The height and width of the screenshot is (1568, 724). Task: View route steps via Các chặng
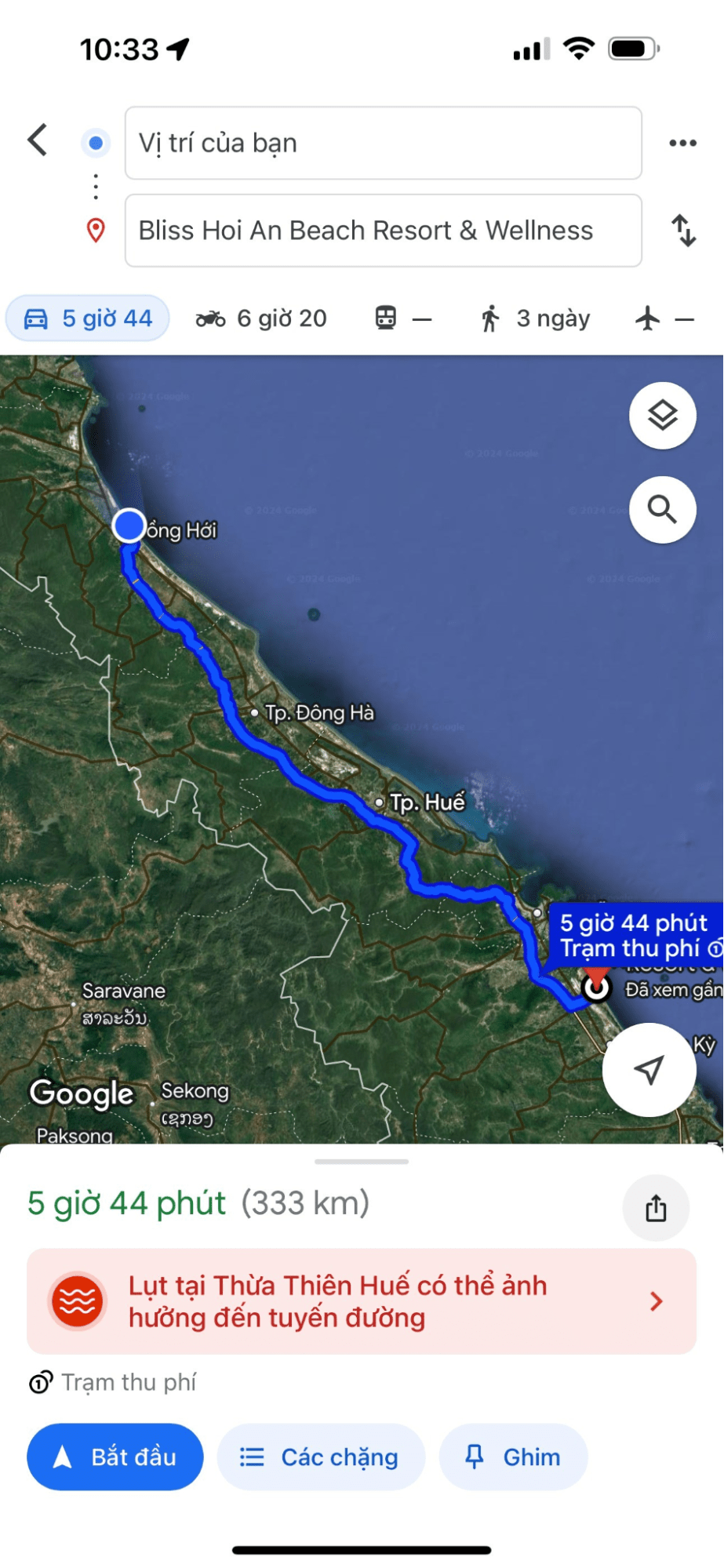coord(320,1457)
